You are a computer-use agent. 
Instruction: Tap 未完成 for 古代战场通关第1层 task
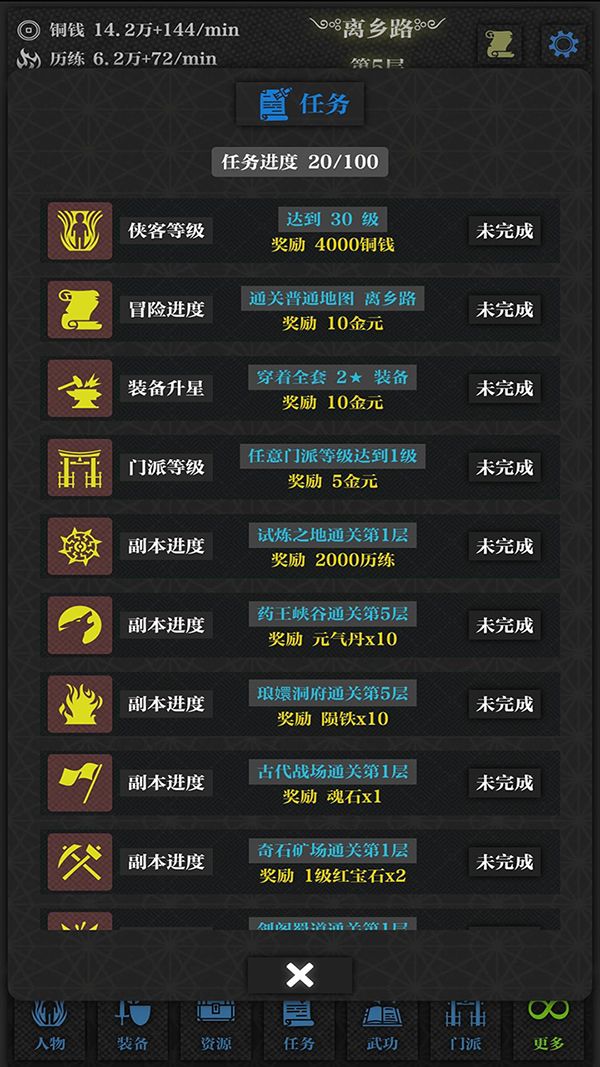pyautogui.click(x=505, y=783)
